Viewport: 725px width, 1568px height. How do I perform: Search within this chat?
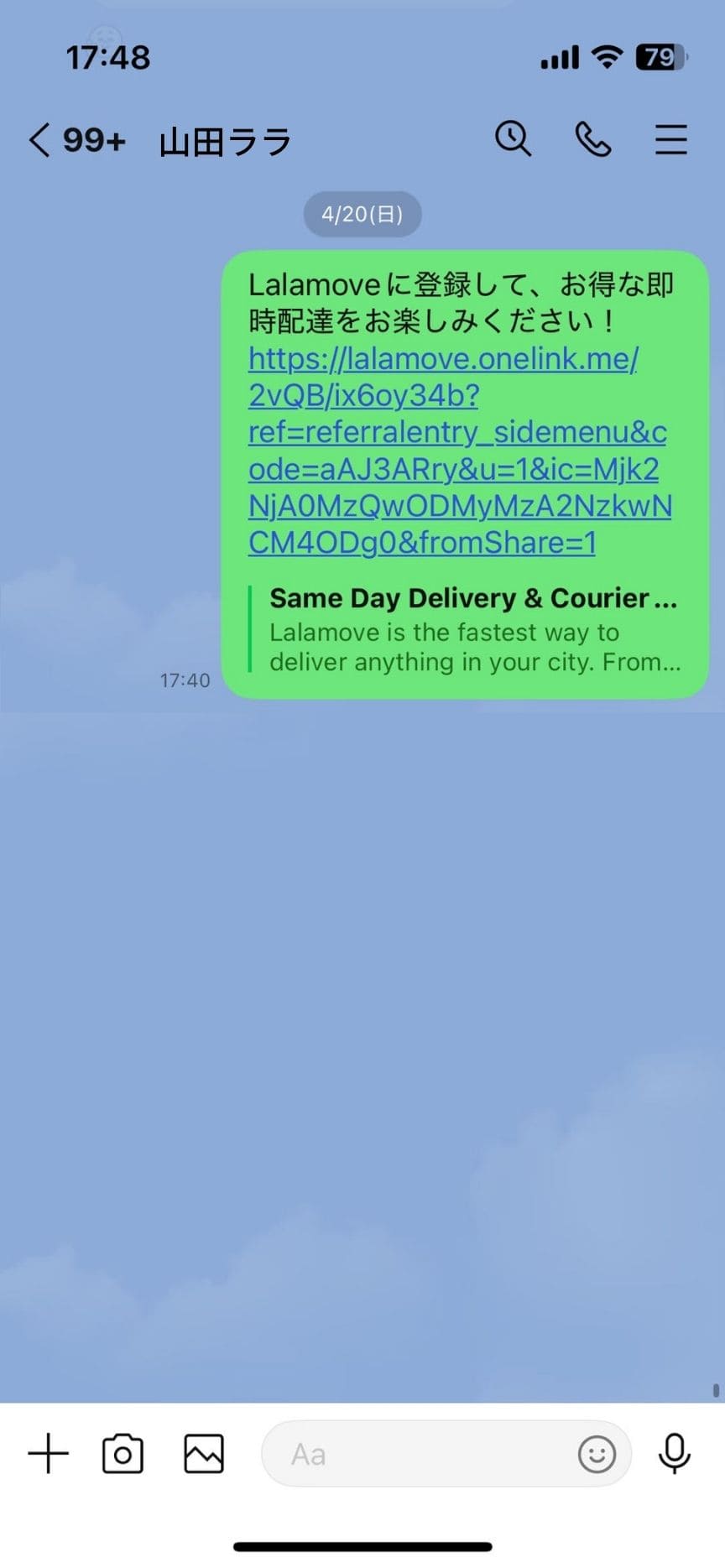coord(512,138)
